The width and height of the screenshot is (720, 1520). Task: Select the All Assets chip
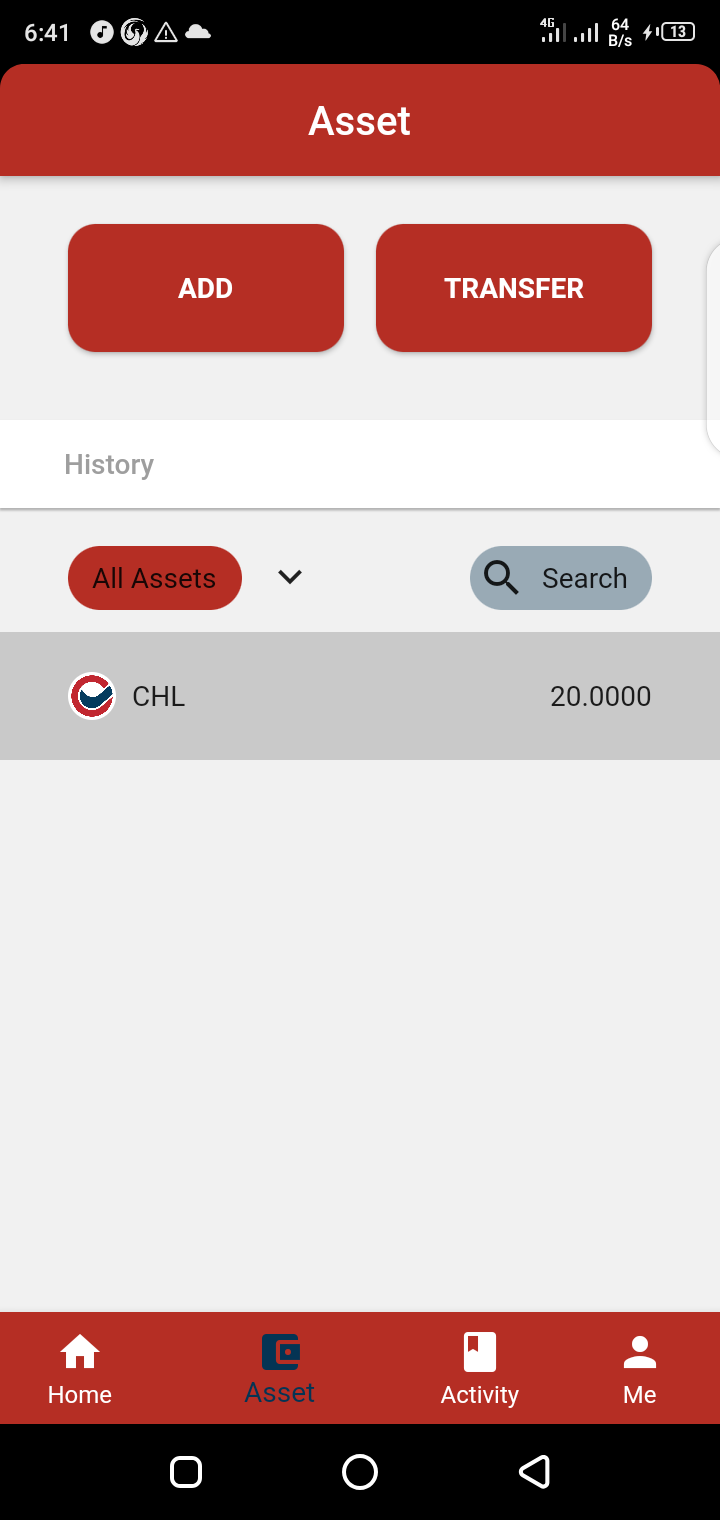click(155, 578)
